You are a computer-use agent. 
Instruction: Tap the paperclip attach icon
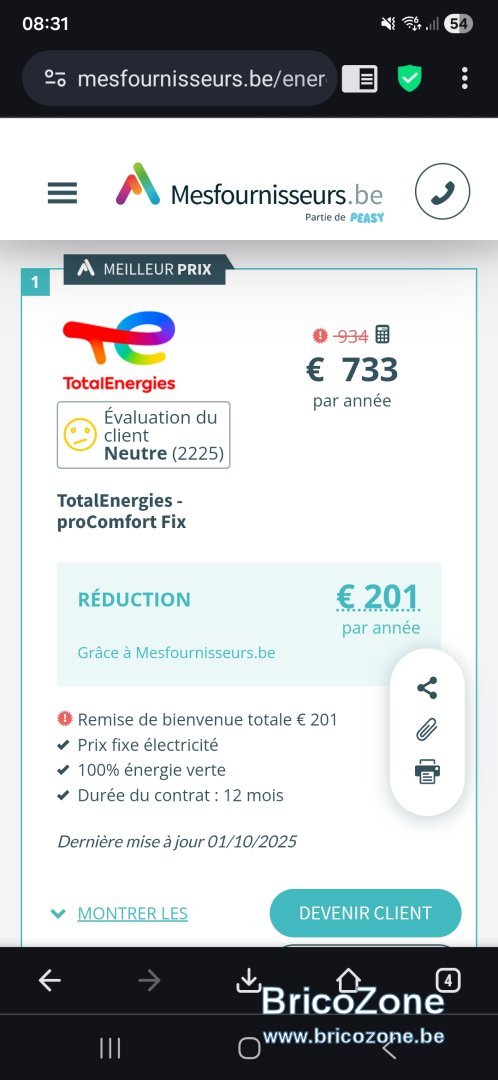(427, 729)
